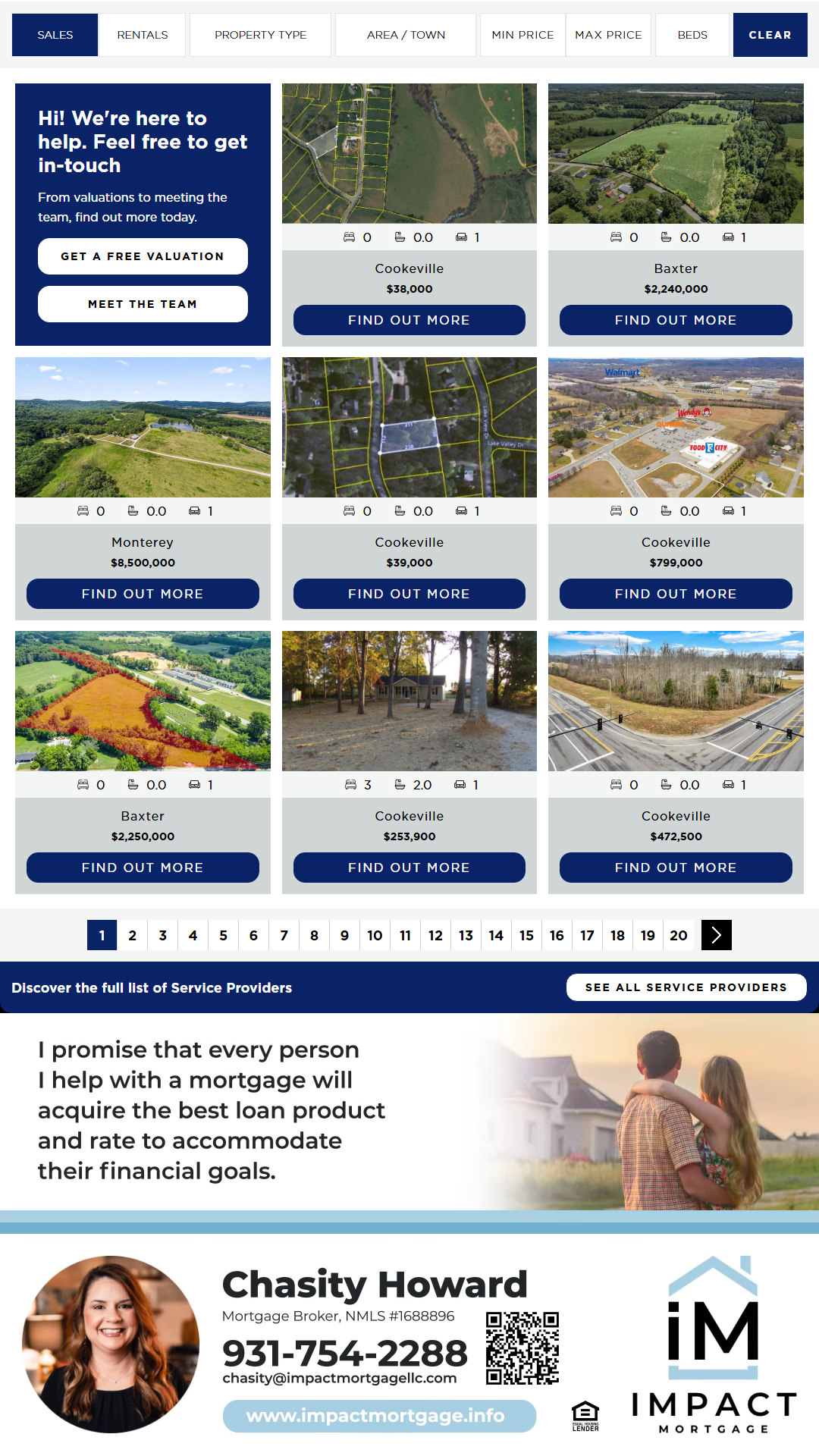Open Meet the Team

(143, 304)
